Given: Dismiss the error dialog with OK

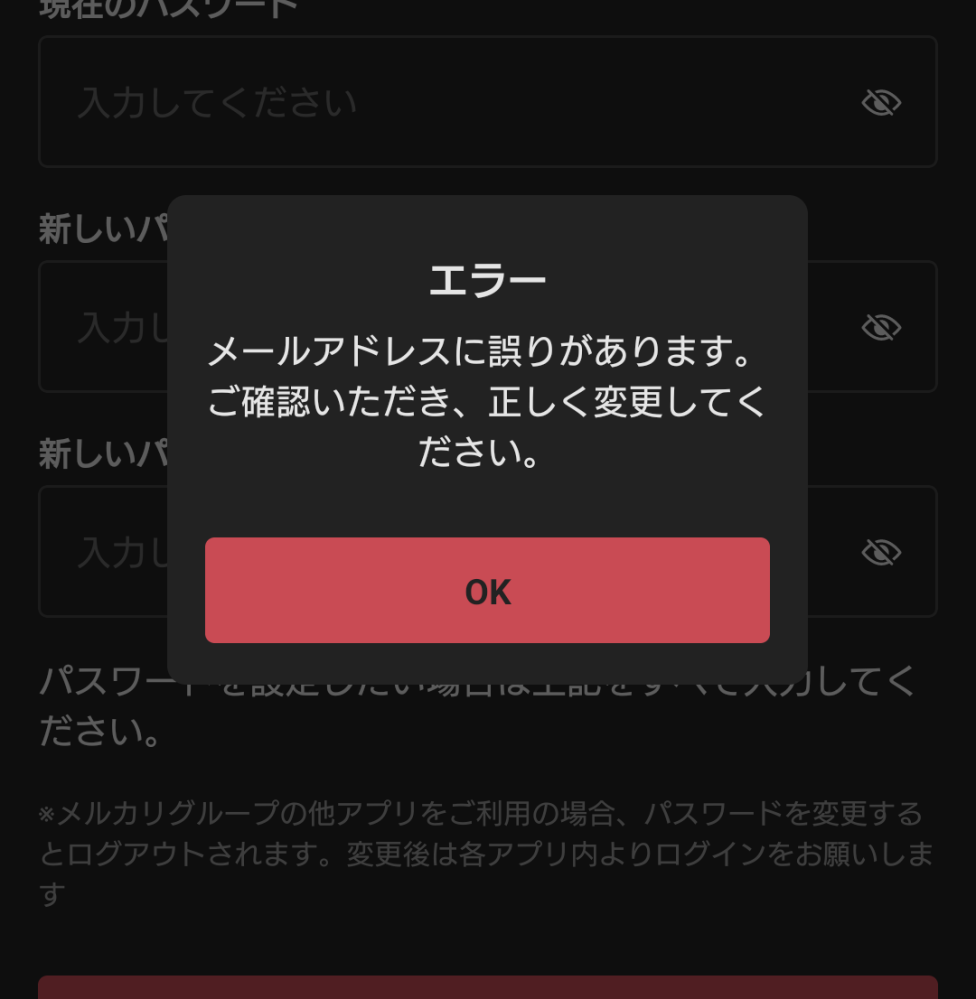Looking at the screenshot, I should (487, 590).
